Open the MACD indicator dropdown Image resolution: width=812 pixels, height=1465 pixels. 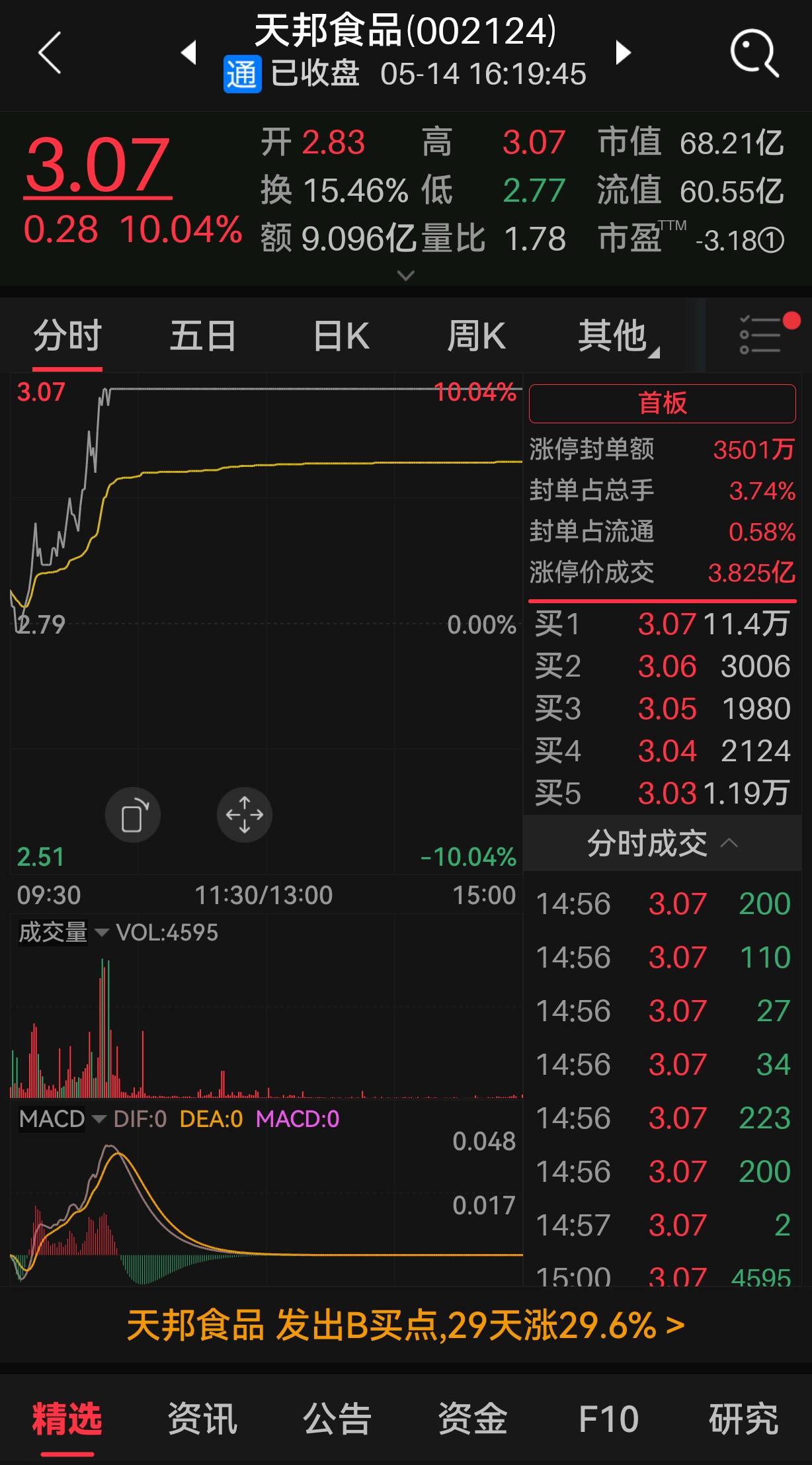pos(62,1119)
